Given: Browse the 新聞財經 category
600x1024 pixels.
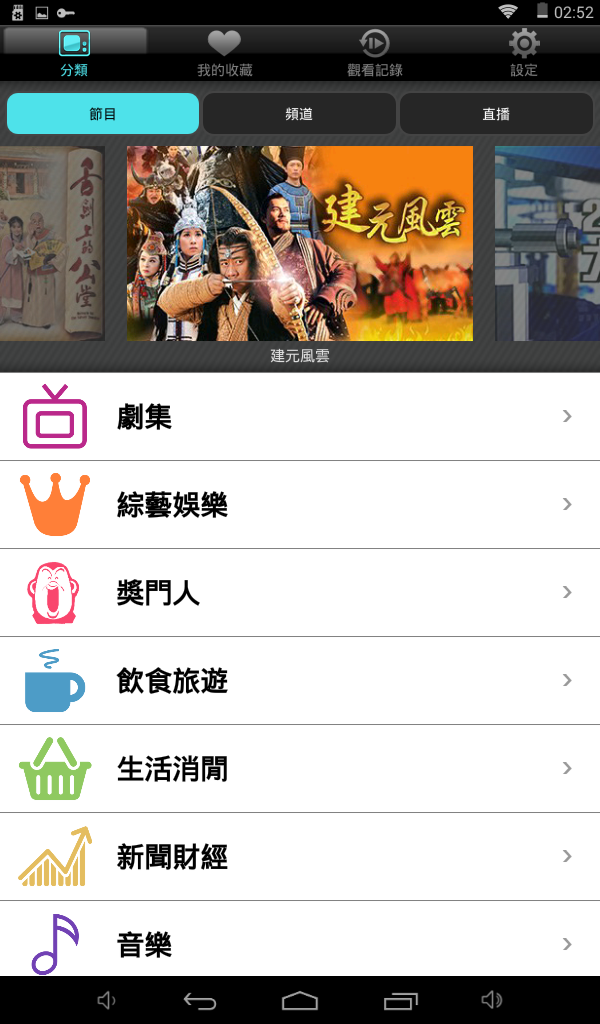Looking at the screenshot, I should pos(300,857).
